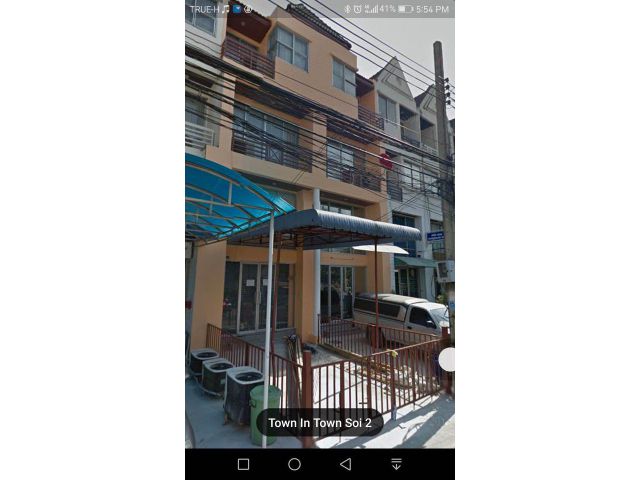Tap the Town In Town Soi 2 label
Image resolution: width=640 pixels, height=480 pixels.
coord(320,423)
